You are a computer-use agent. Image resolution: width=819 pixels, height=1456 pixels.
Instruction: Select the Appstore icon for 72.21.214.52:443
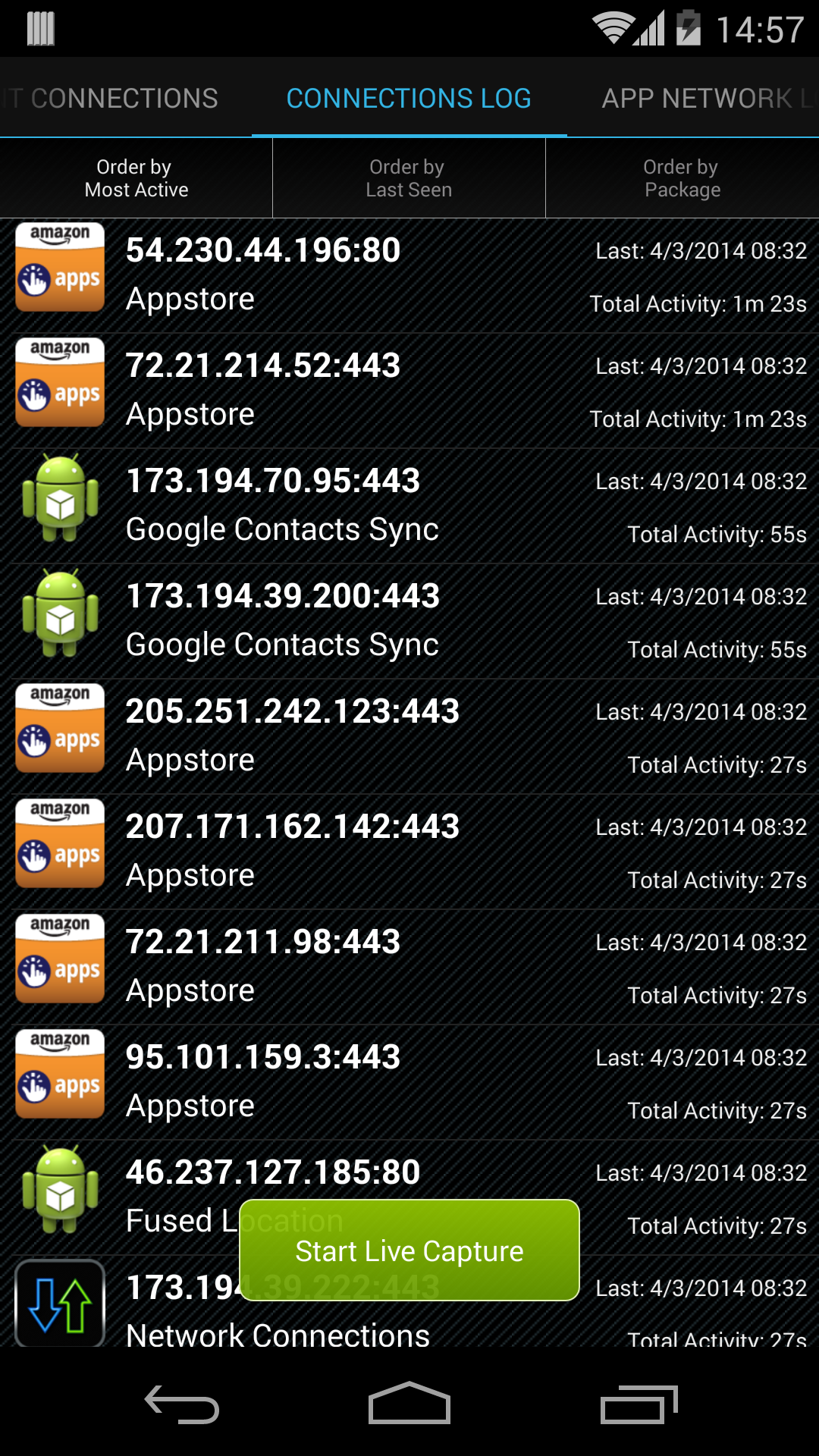[x=59, y=383]
